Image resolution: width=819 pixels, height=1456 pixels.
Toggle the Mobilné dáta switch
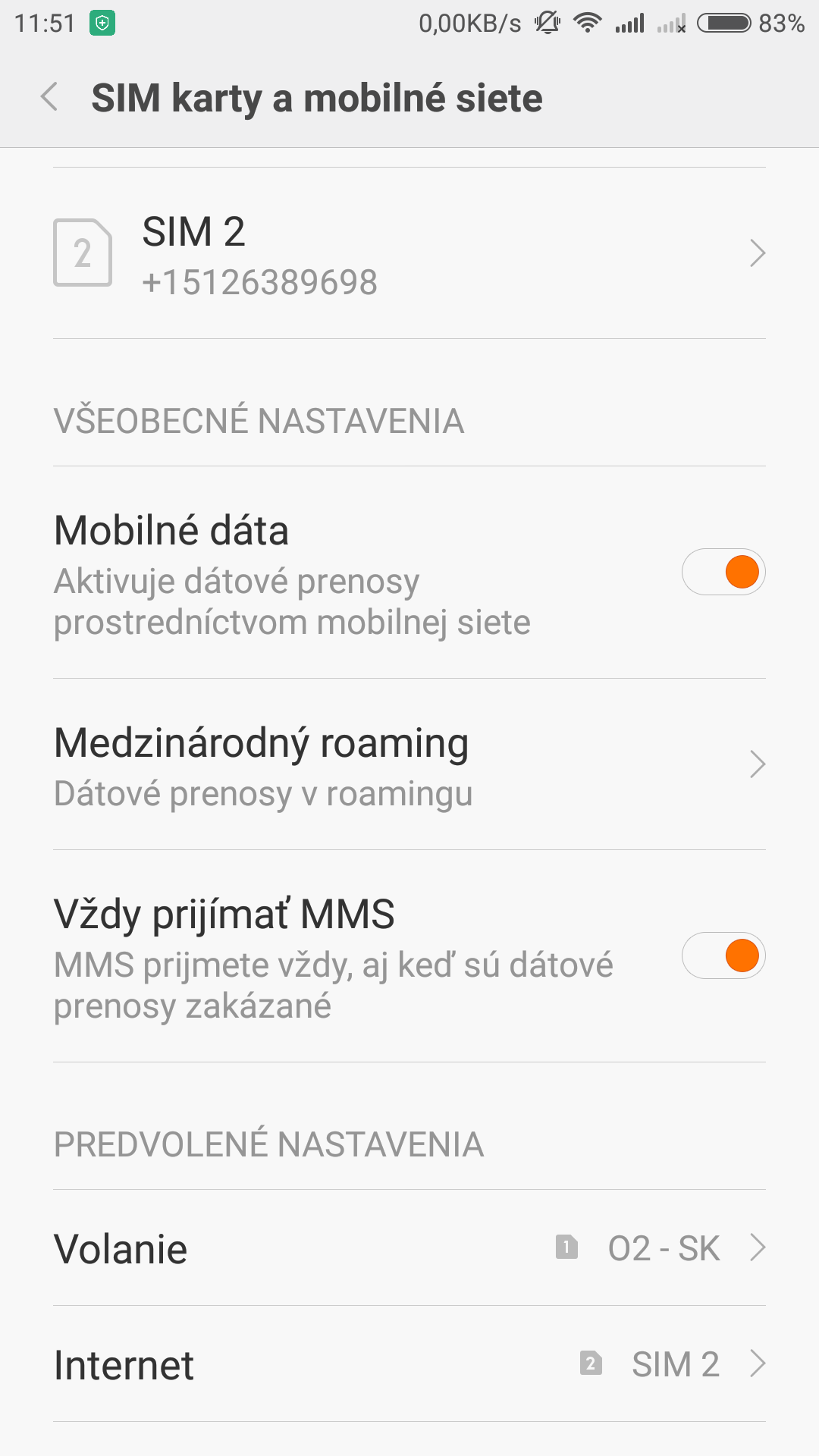click(x=723, y=572)
